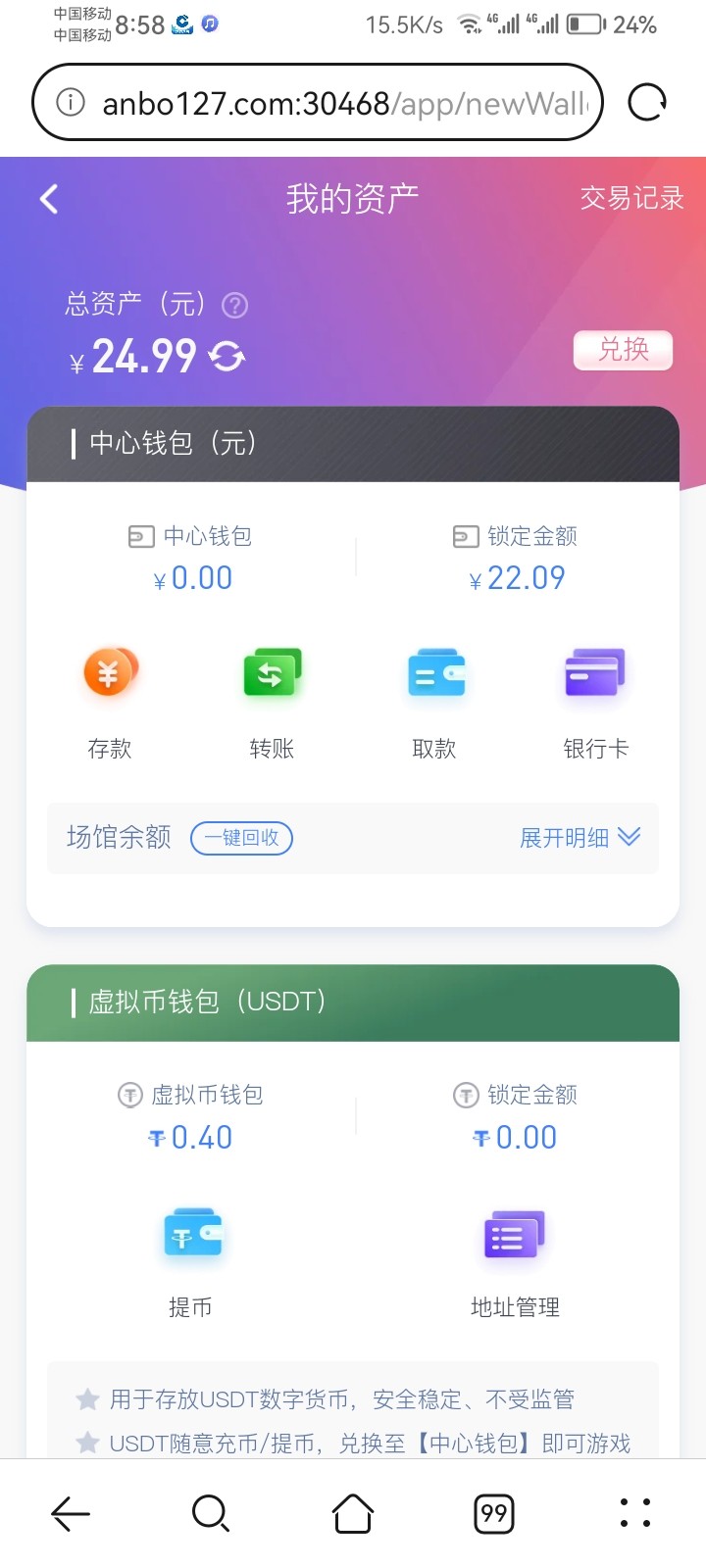View 交易记录 transaction records
The image size is (706, 1568).
(x=631, y=198)
